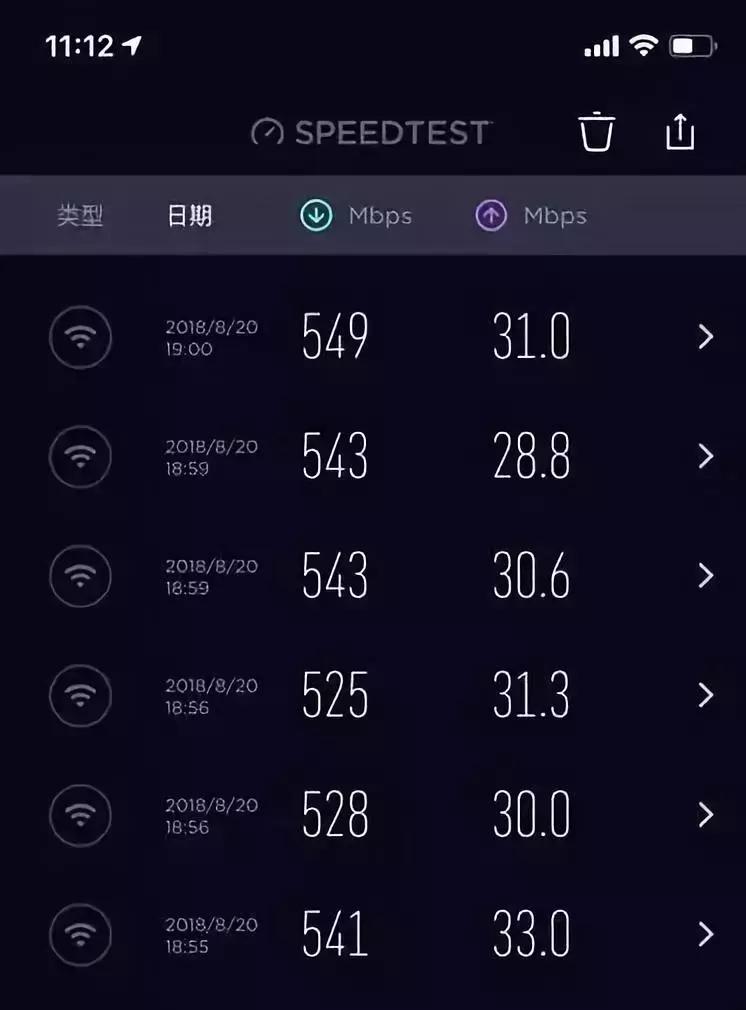Image resolution: width=746 pixels, height=1010 pixels.
Task: Tap the WiFi status icon in the status bar
Action: [x=646, y=45]
